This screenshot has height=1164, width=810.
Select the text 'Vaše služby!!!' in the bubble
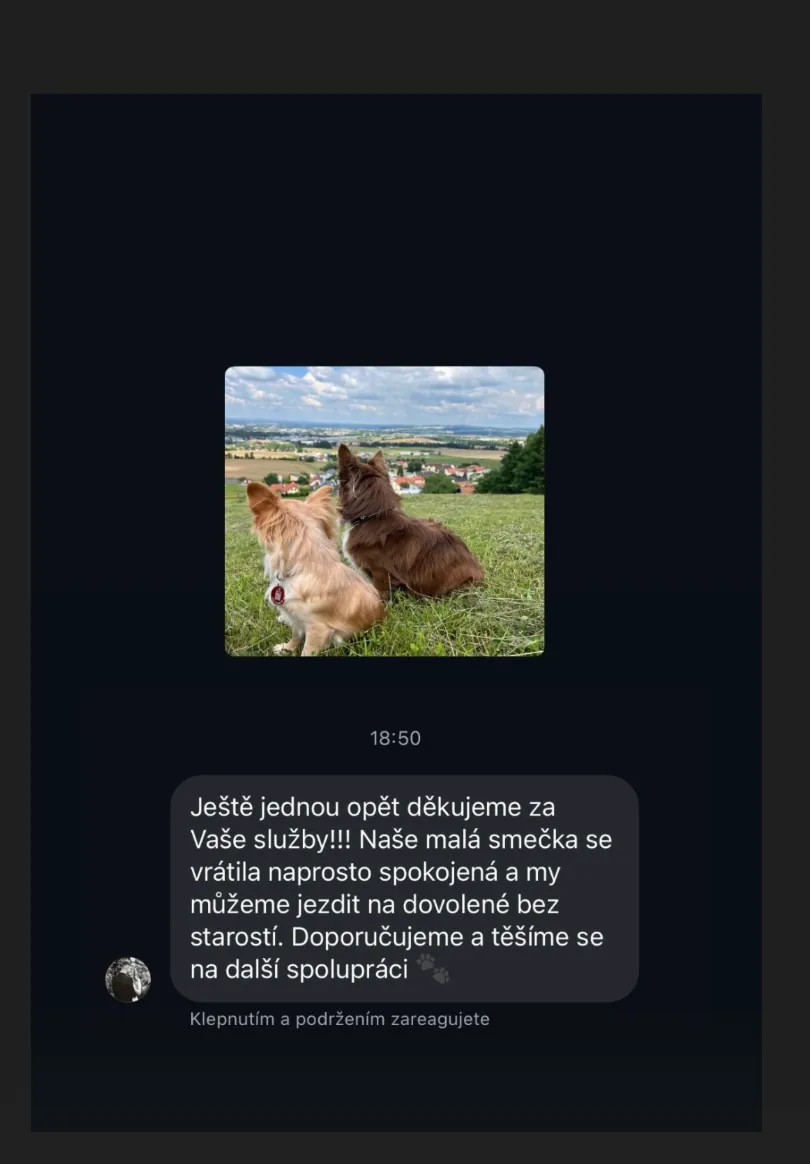(x=270, y=839)
